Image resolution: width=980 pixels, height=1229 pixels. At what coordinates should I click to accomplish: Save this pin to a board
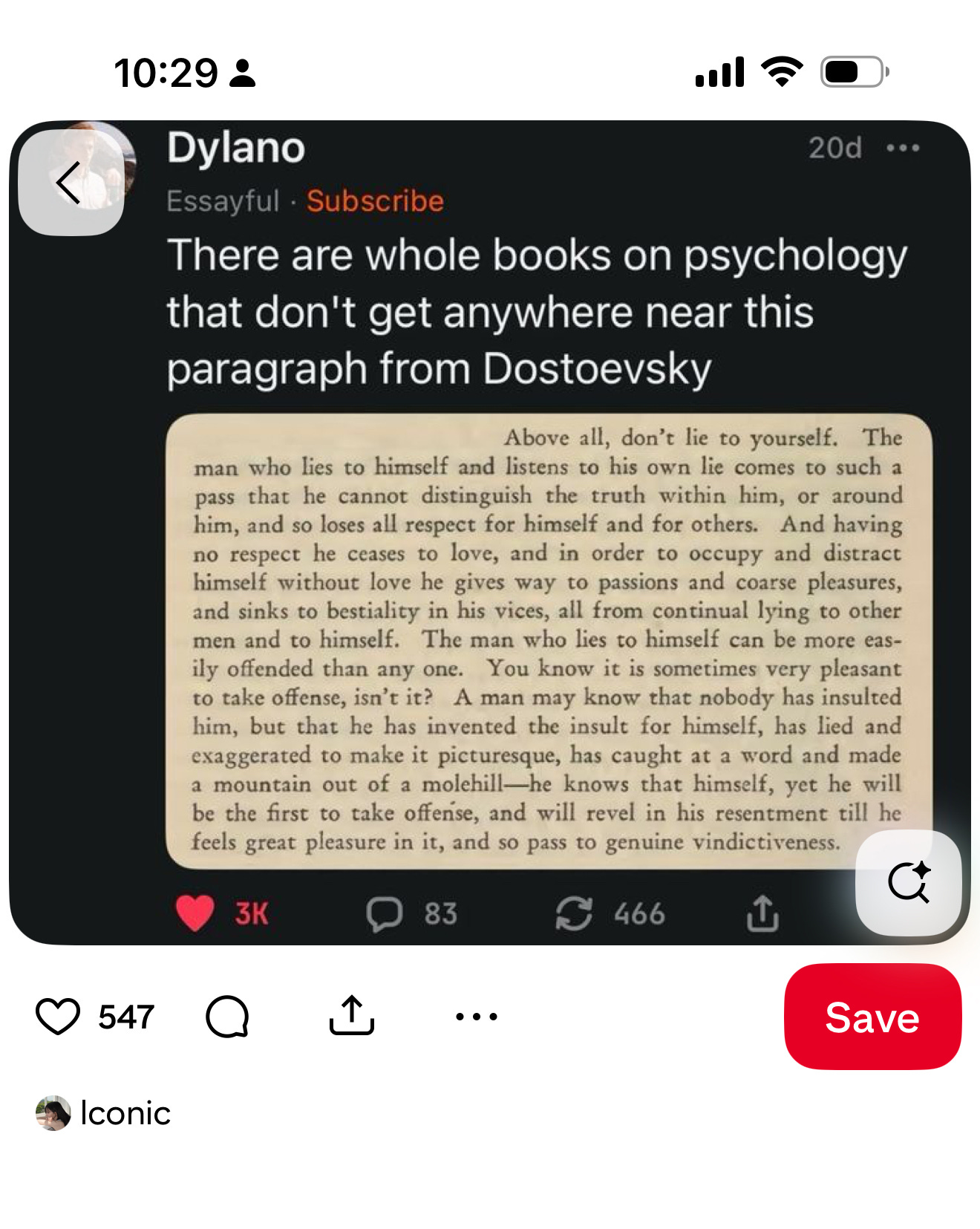click(x=872, y=1017)
